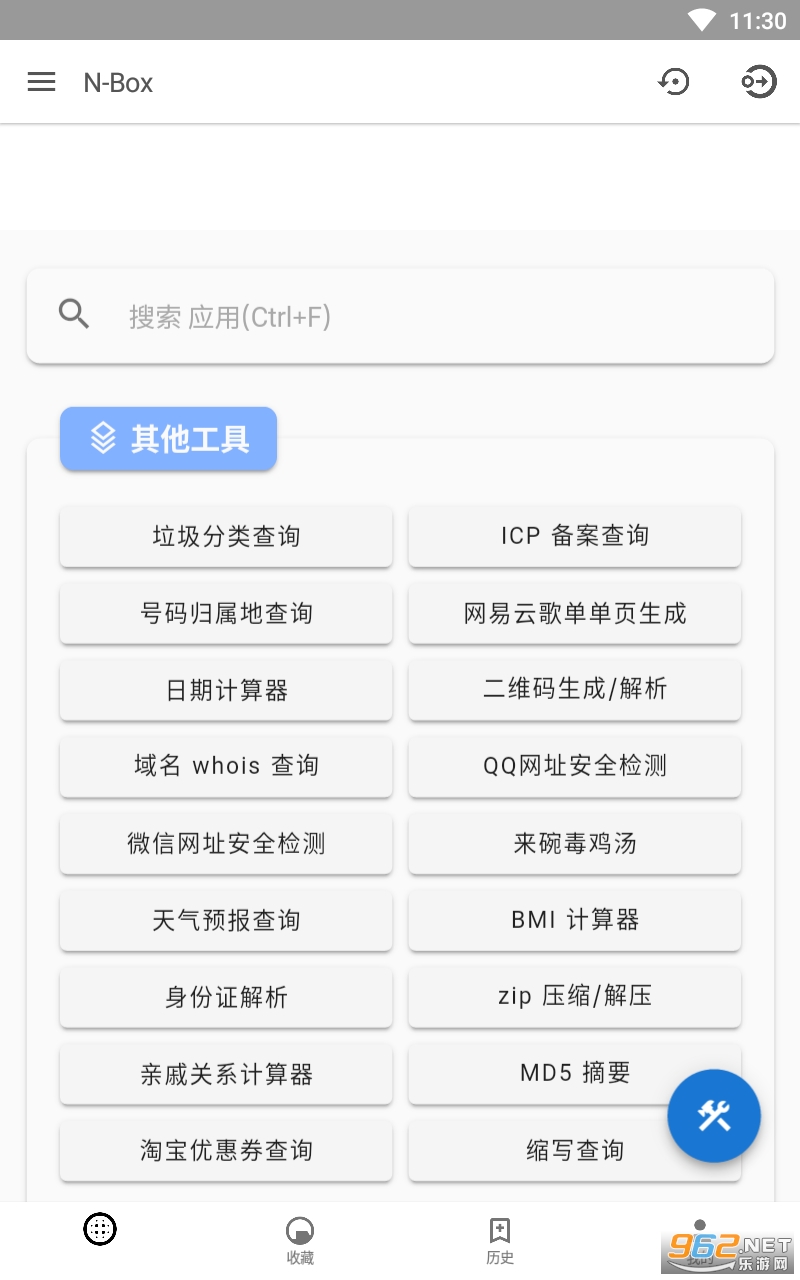Switch to the 收藏 tab
The height and width of the screenshot is (1280, 800).
[x=300, y=1241]
